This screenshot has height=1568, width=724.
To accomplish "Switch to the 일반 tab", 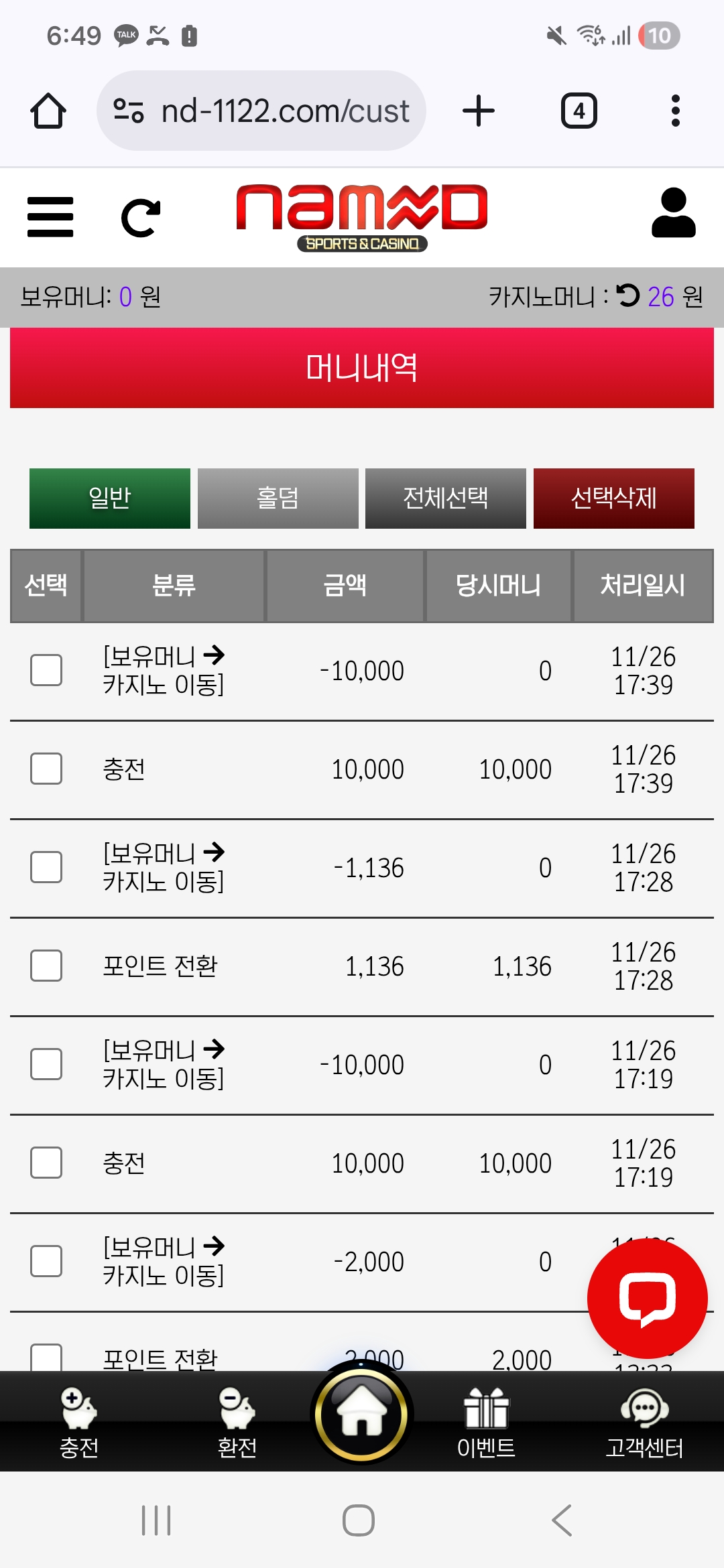I will [x=110, y=498].
